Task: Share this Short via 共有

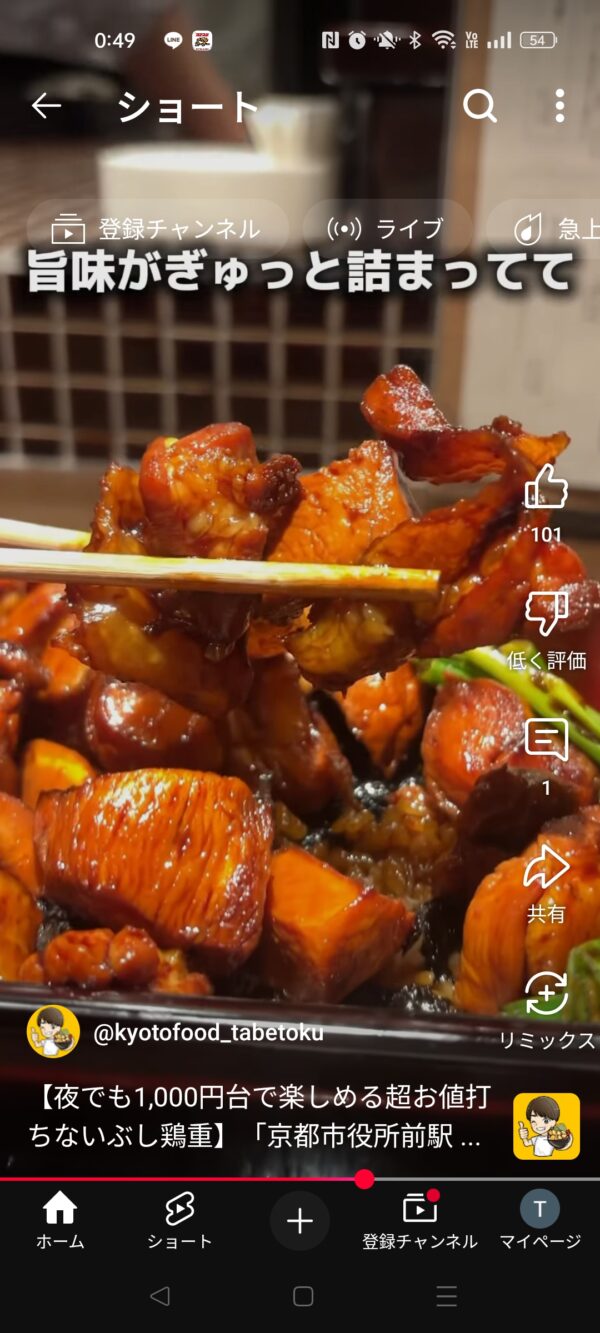Action: [546, 867]
